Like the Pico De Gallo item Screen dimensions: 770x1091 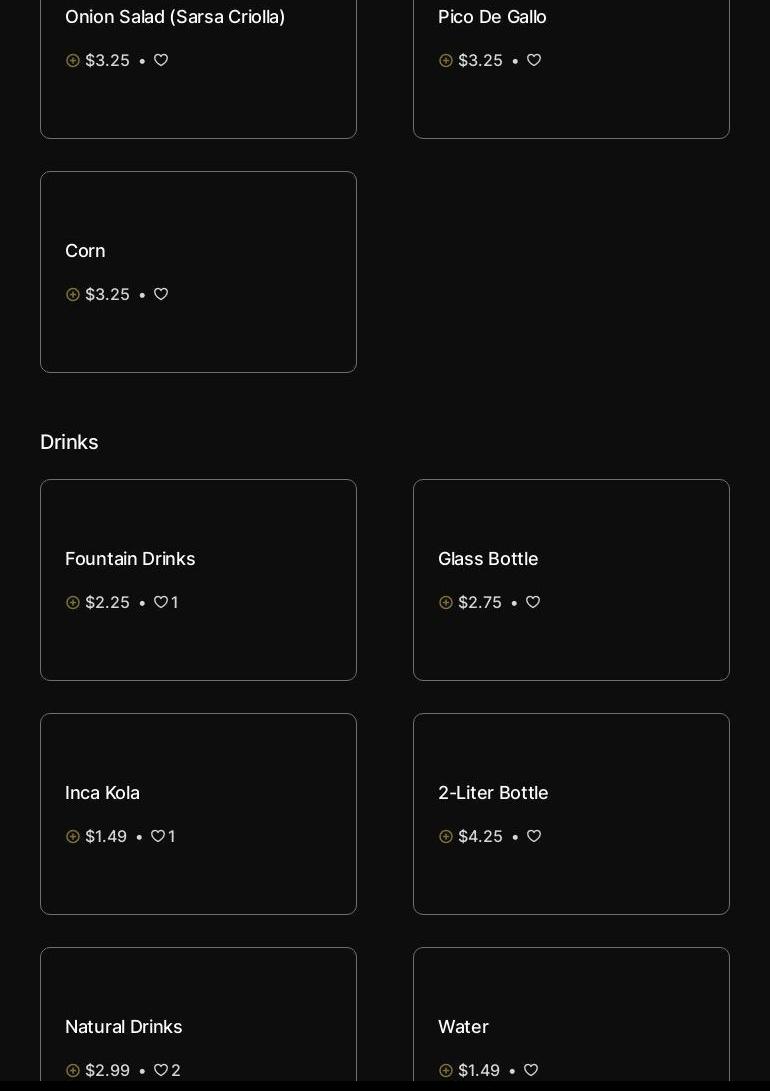click(x=534, y=60)
